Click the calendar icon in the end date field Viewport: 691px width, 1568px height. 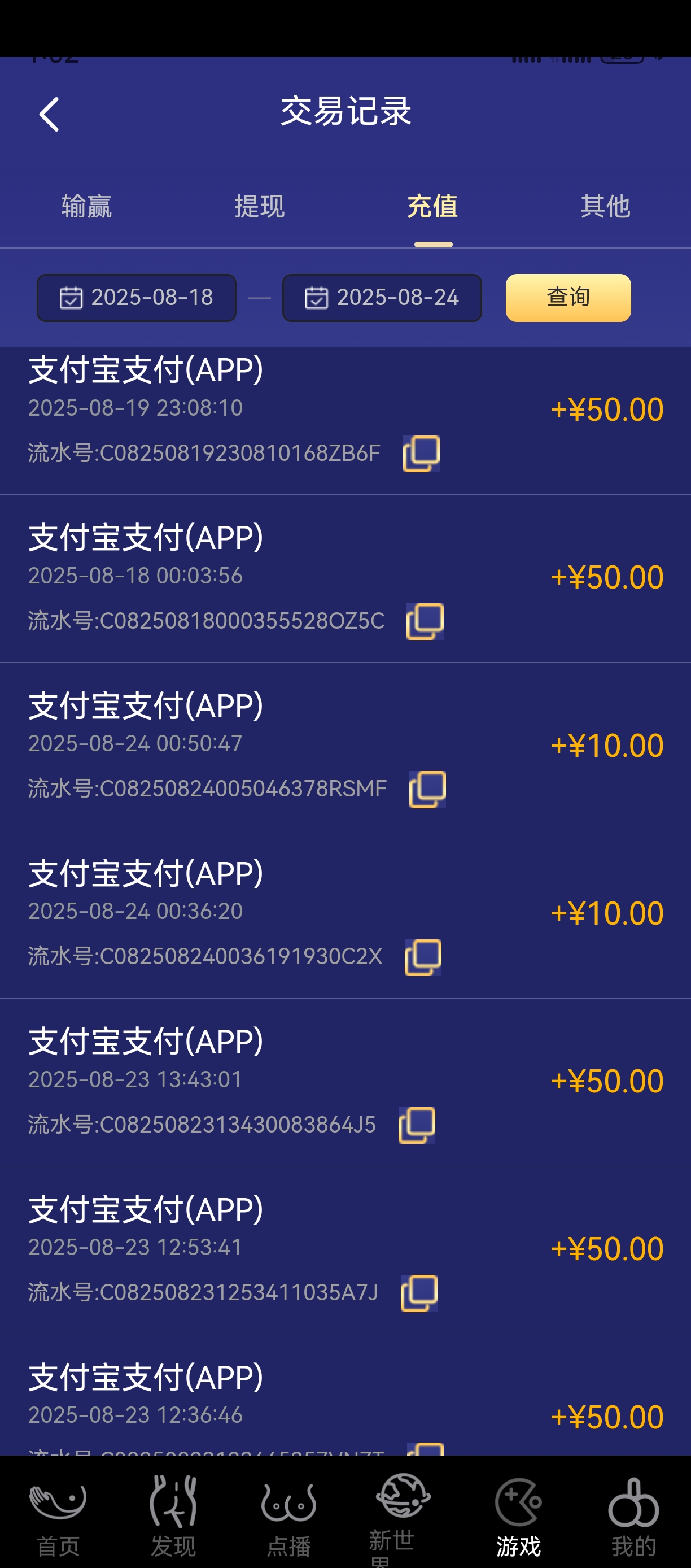point(316,298)
